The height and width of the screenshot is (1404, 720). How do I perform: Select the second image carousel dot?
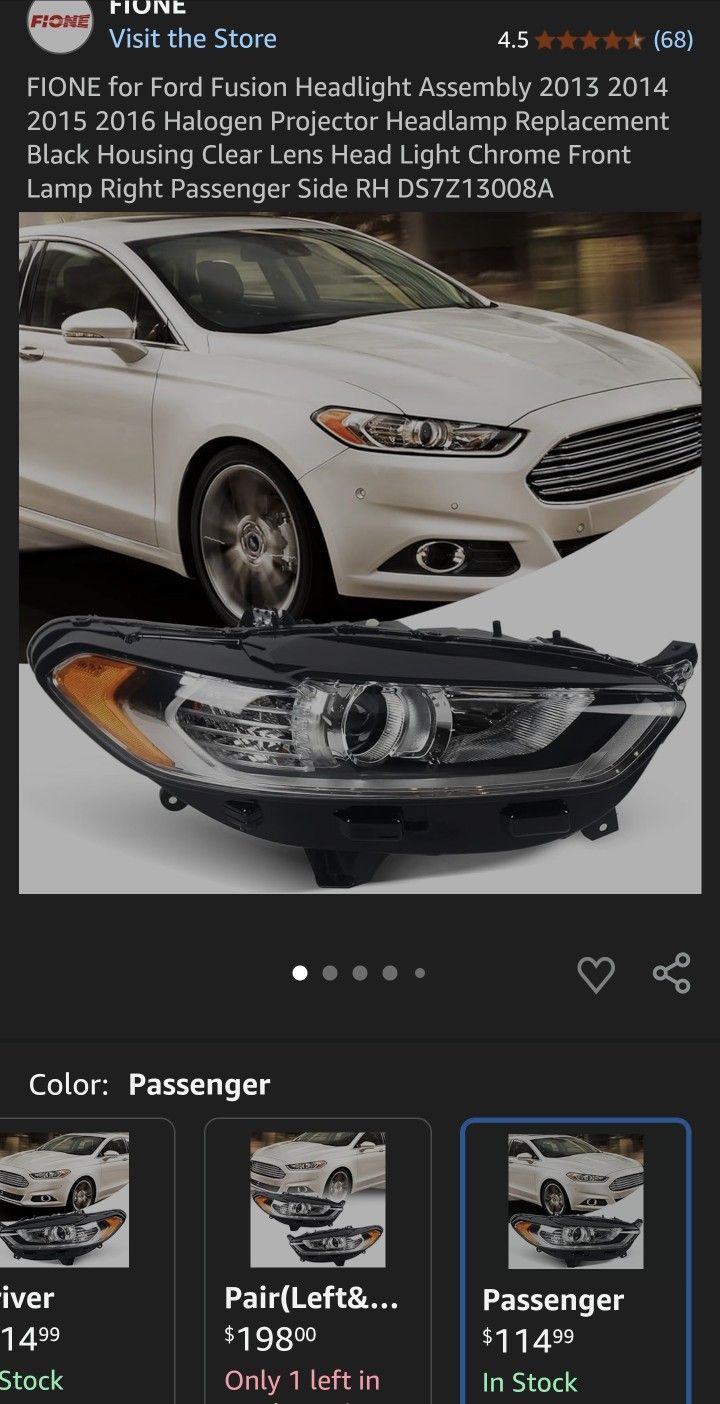tap(329, 971)
